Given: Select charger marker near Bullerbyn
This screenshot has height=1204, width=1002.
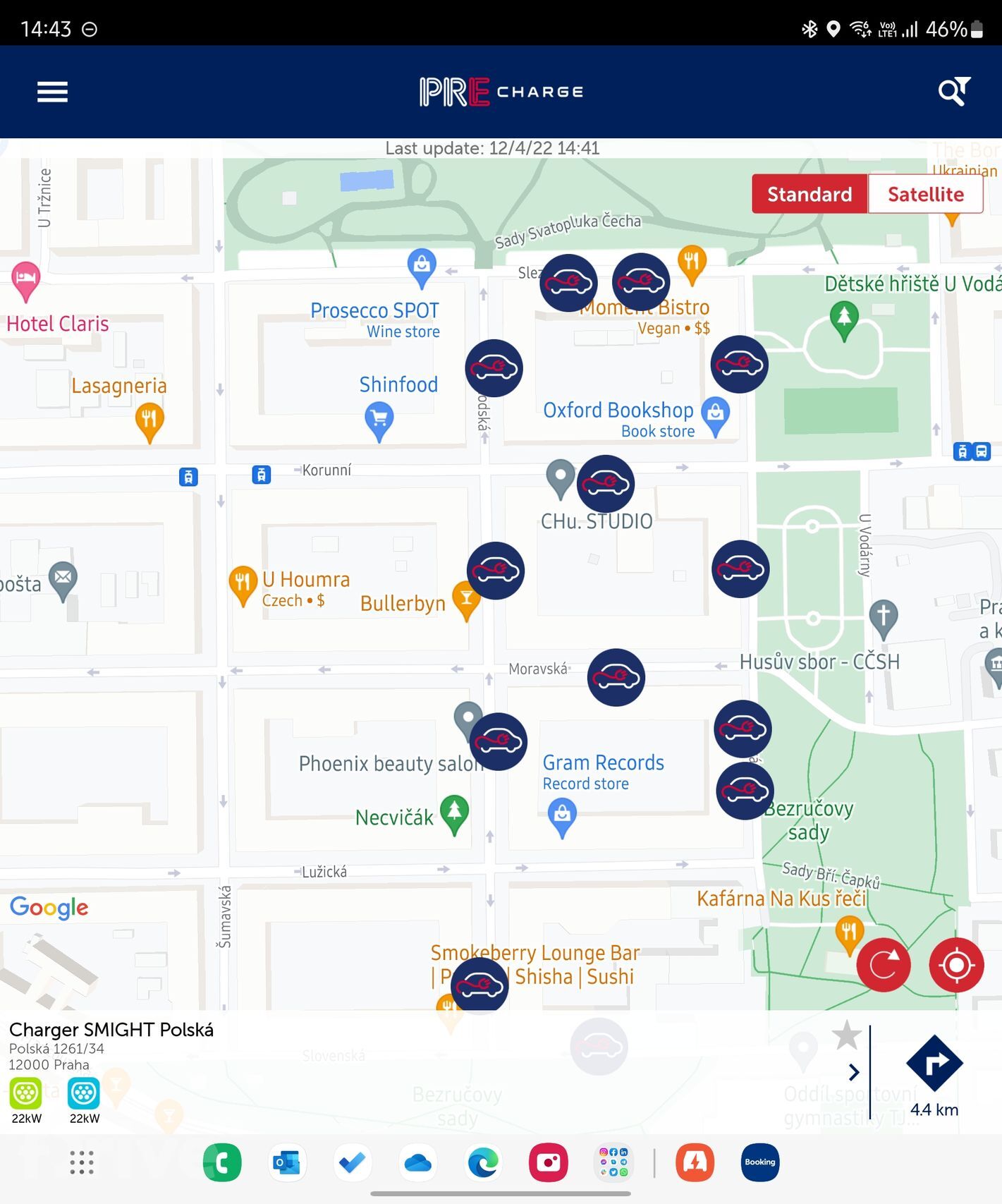Looking at the screenshot, I should [496, 571].
